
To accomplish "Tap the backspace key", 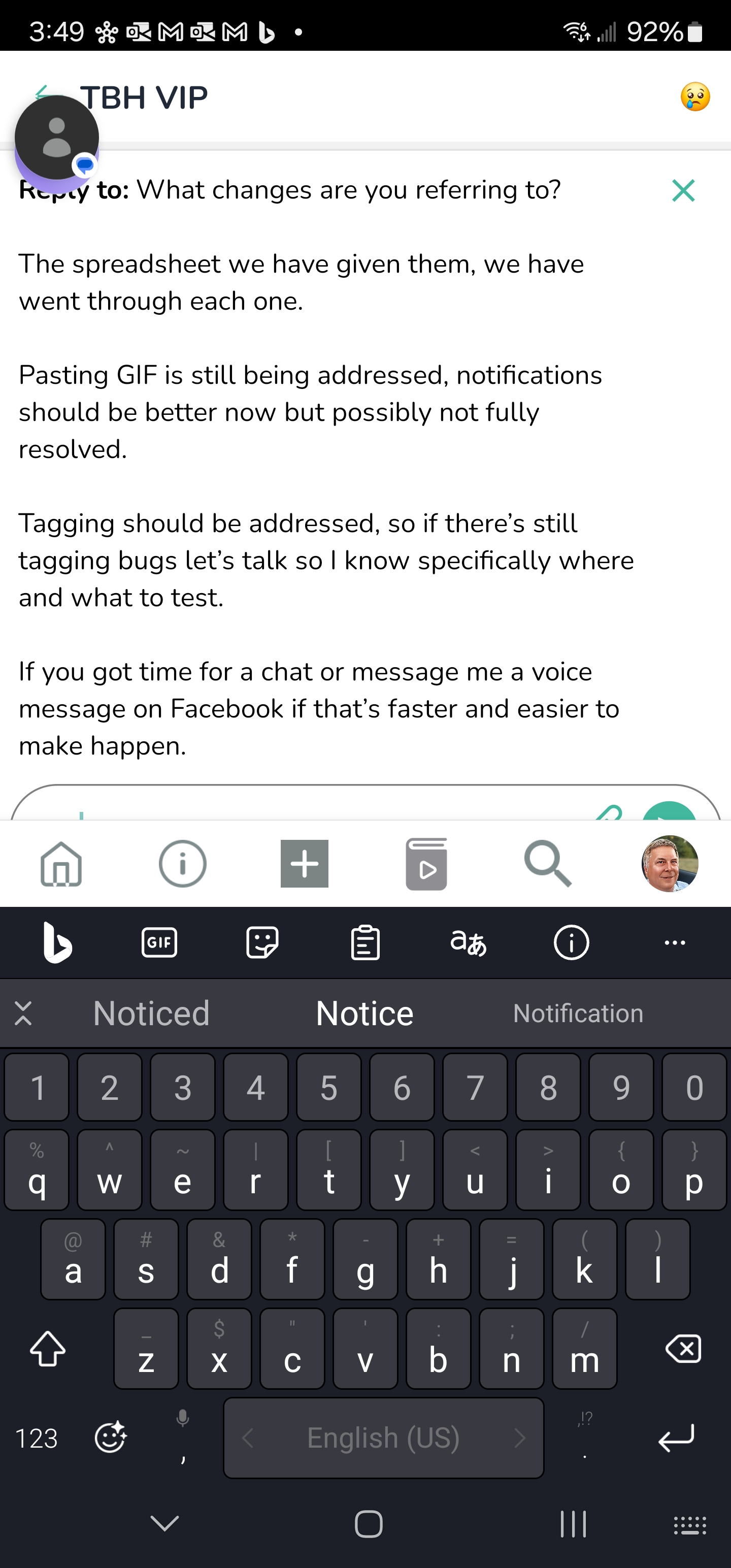I will [683, 1348].
